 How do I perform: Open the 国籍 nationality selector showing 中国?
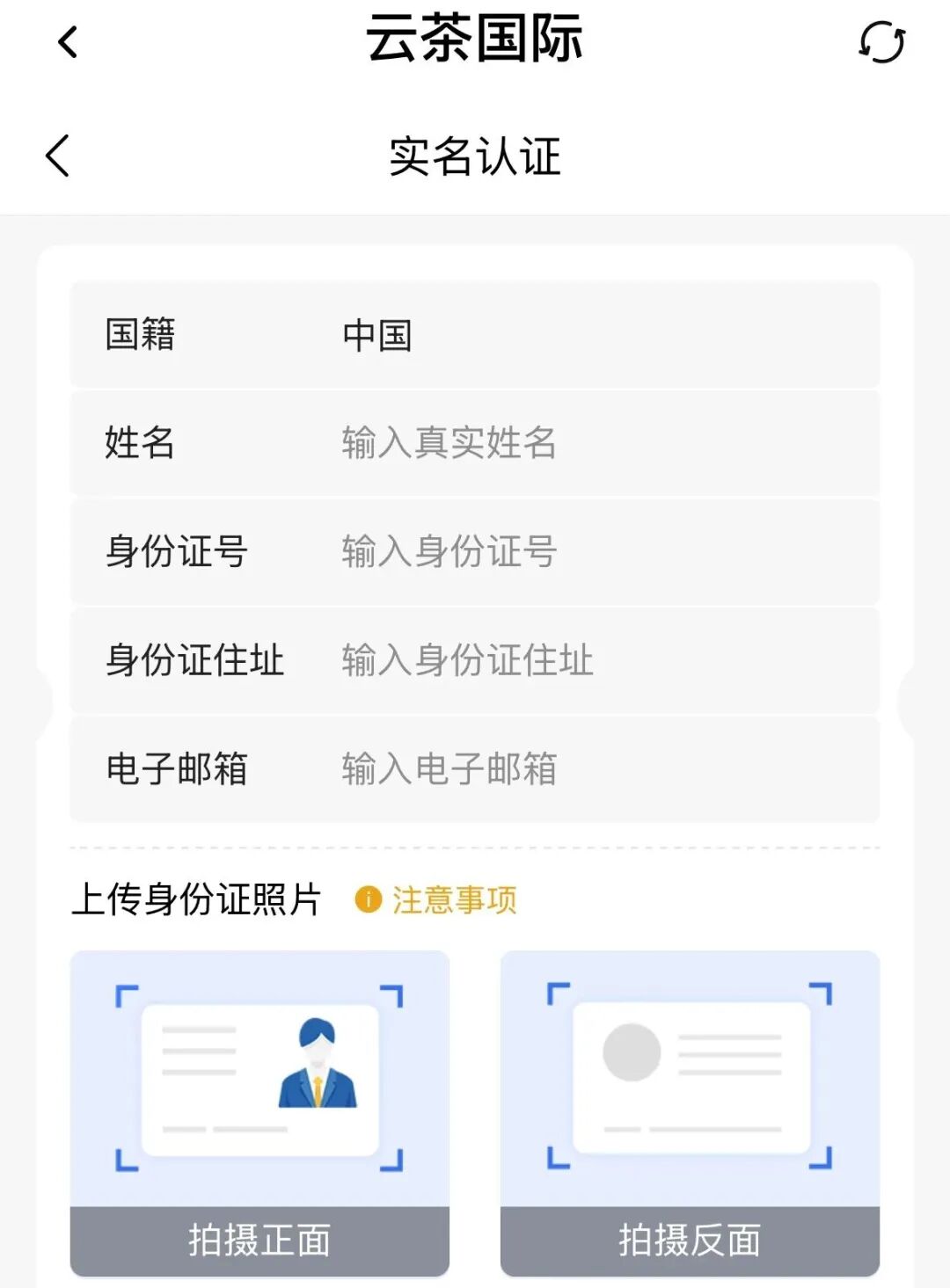tap(378, 334)
